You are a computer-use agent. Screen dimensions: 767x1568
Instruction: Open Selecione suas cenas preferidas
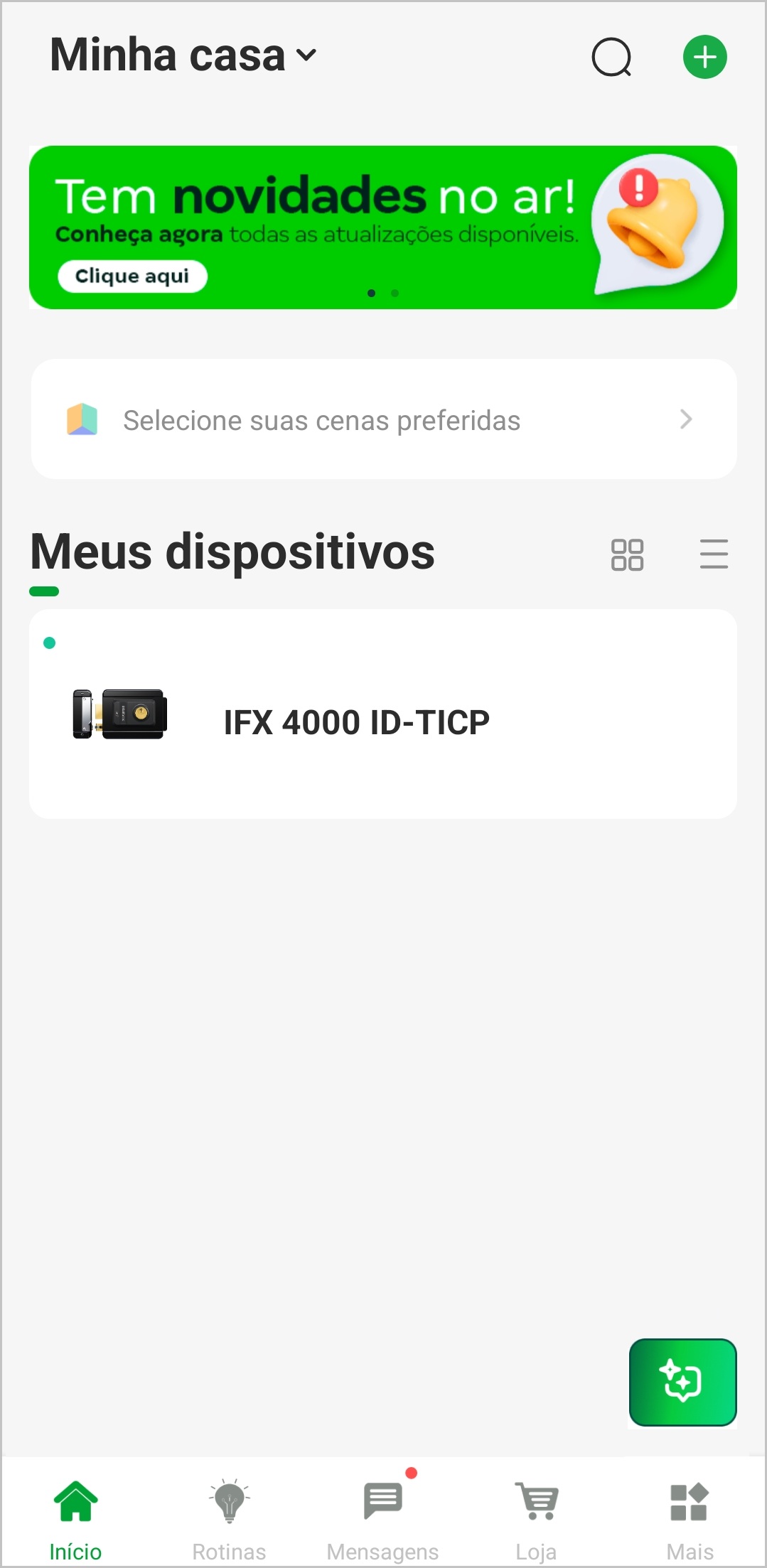[383, 419]
